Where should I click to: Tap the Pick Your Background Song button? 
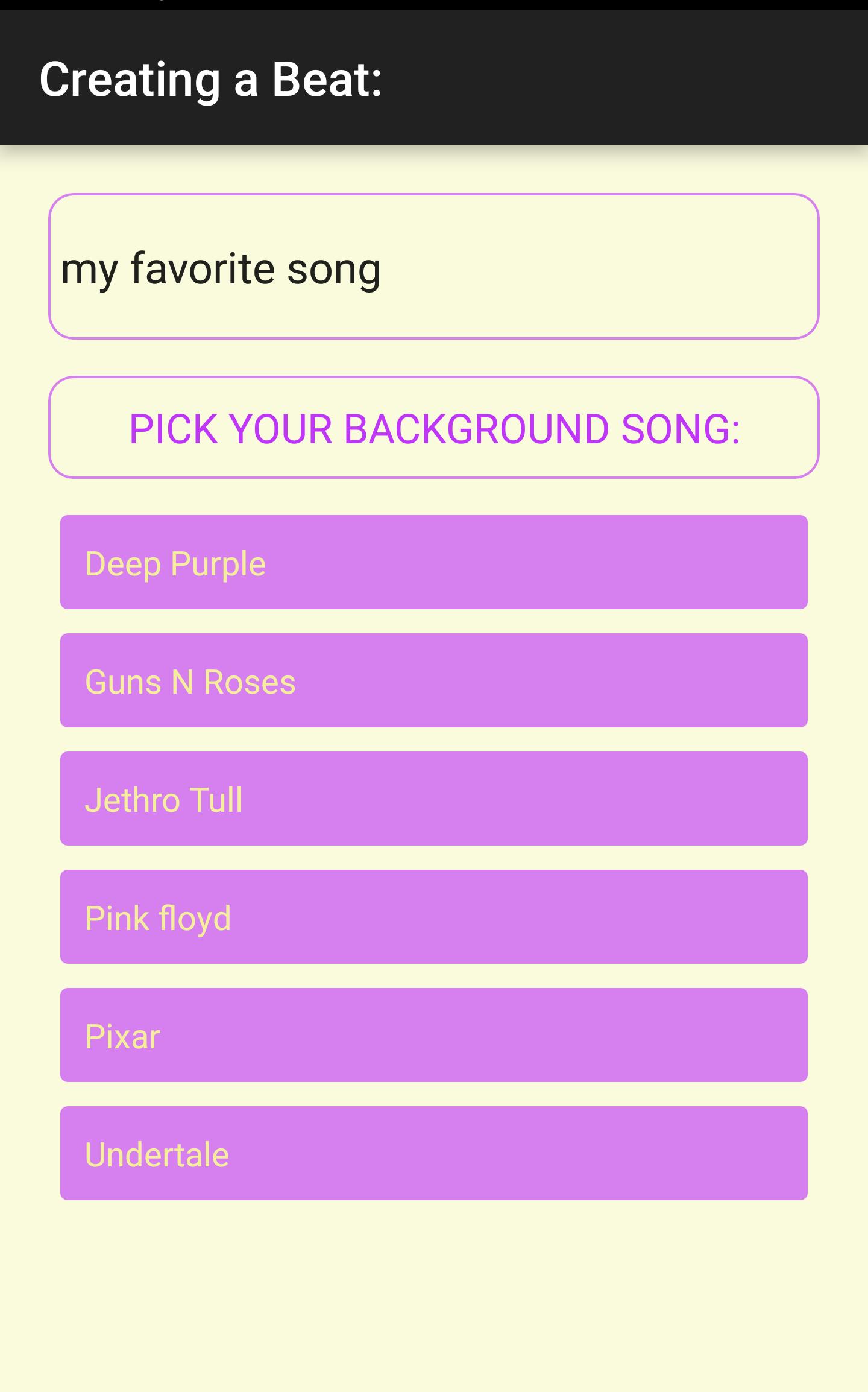pyautogui.click(x=433, y=428)
